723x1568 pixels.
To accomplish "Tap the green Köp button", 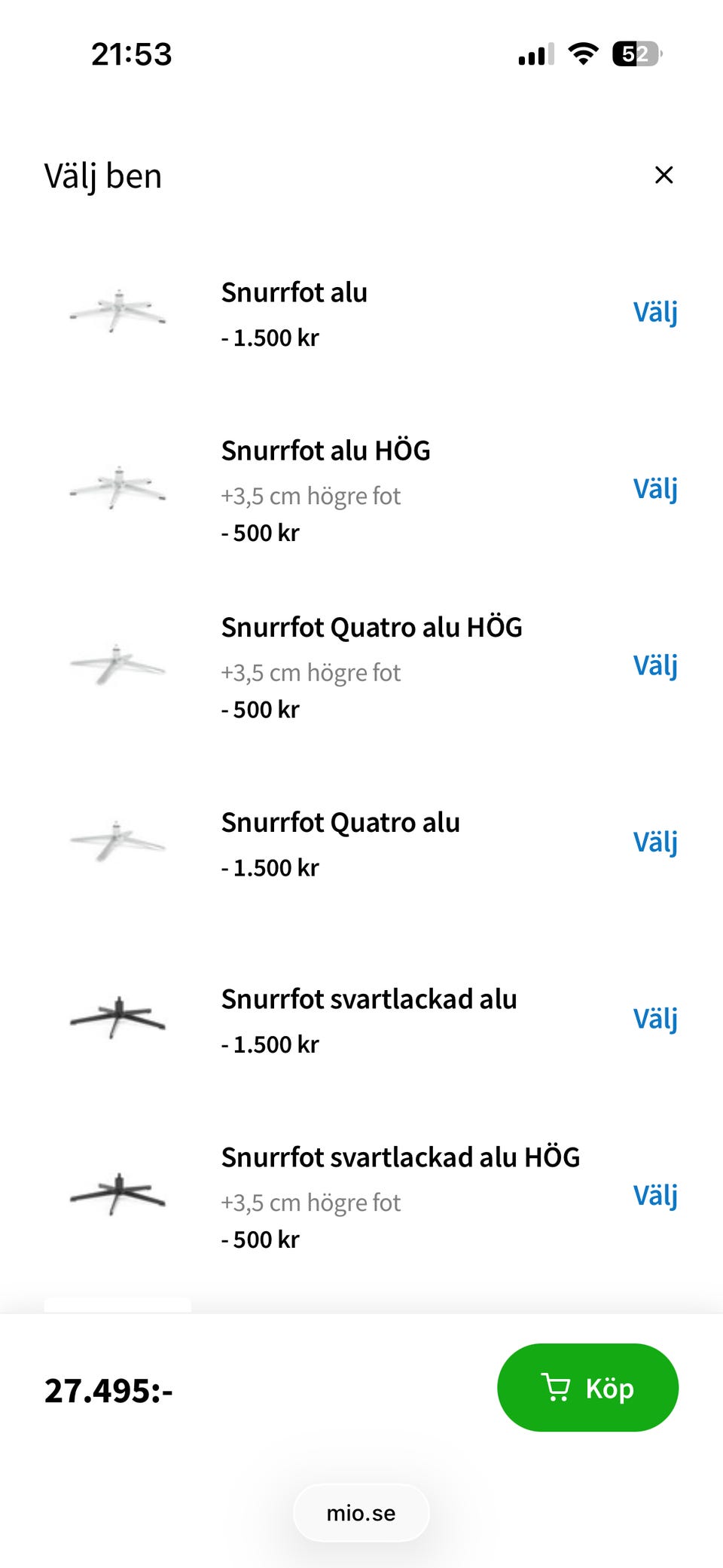I will (587, 1387).
